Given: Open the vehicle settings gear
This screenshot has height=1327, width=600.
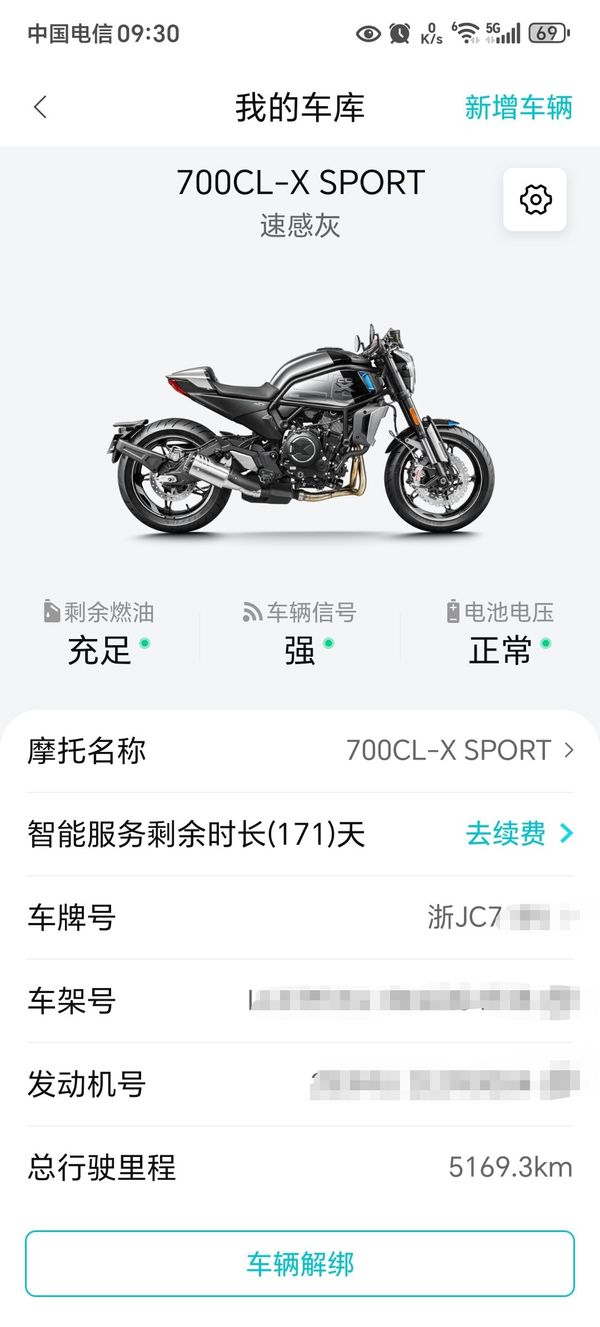Looking at the screenshot, I should click(535, 200).
